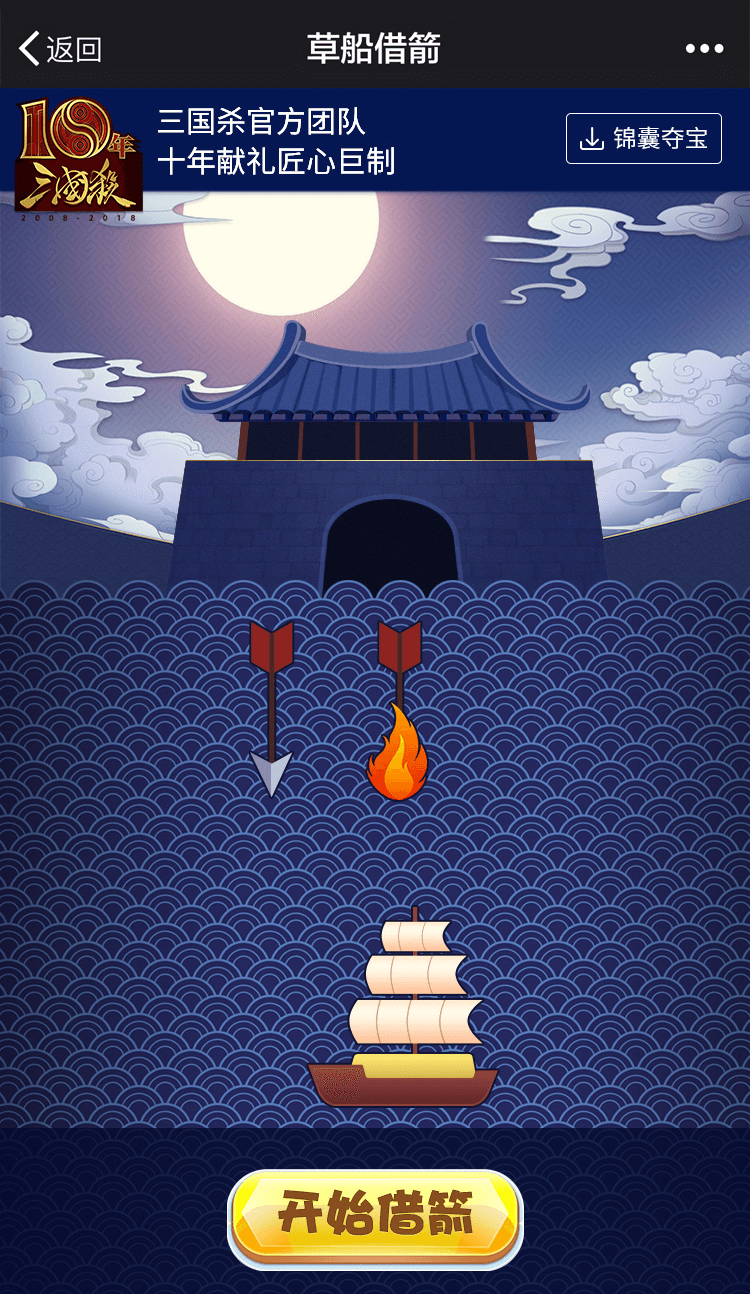Open the three-dot overflow menu
750x1294 pixels.
tap(704, 48)
